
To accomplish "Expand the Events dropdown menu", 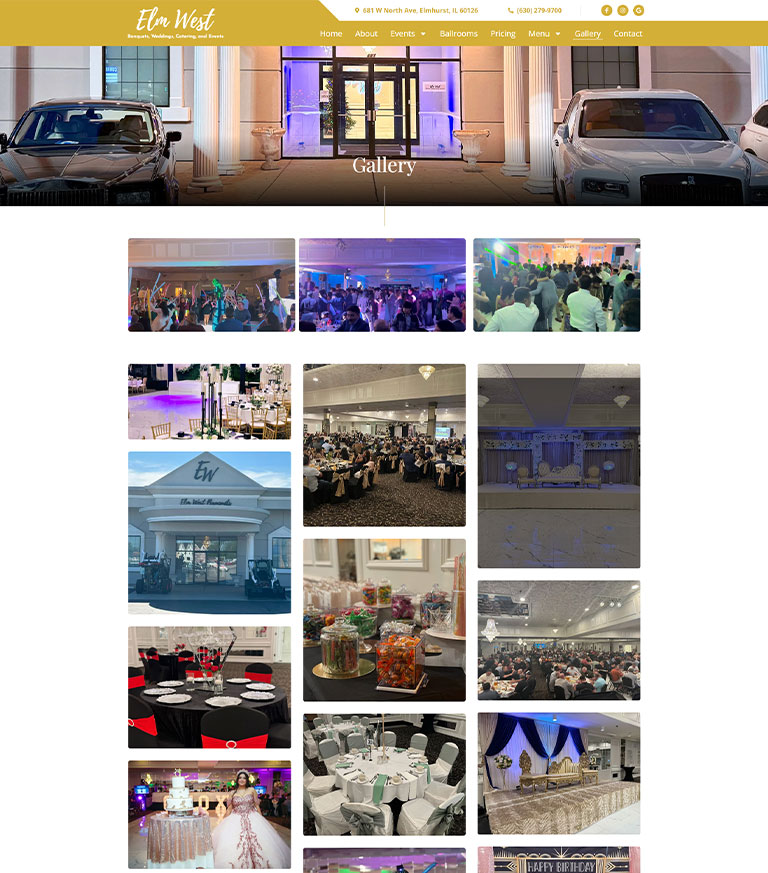I will (407, 34).
